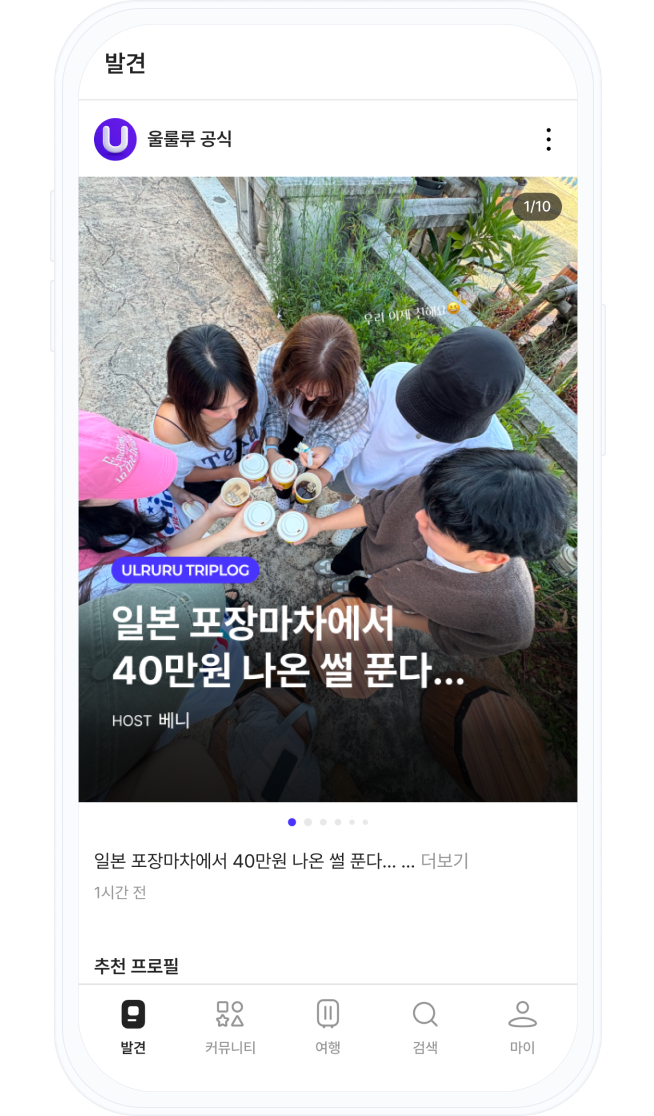Switch to the 여행 tab
Image resolution: width=654 pixels, height=1116 pixels.
pos(327,1027)
